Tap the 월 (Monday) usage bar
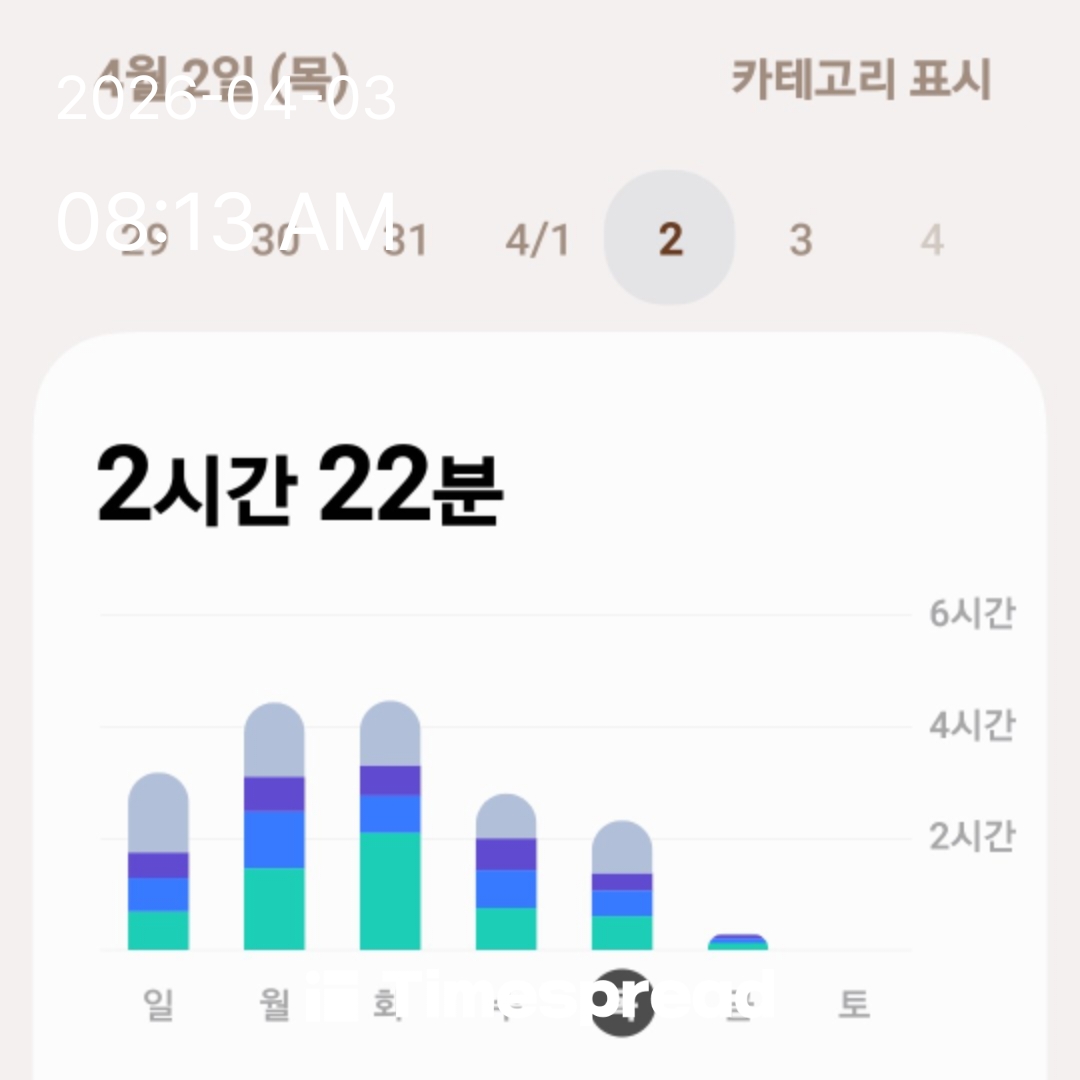The height and width of the screenshot is (1080, 1080). click(x=274, y=827)
